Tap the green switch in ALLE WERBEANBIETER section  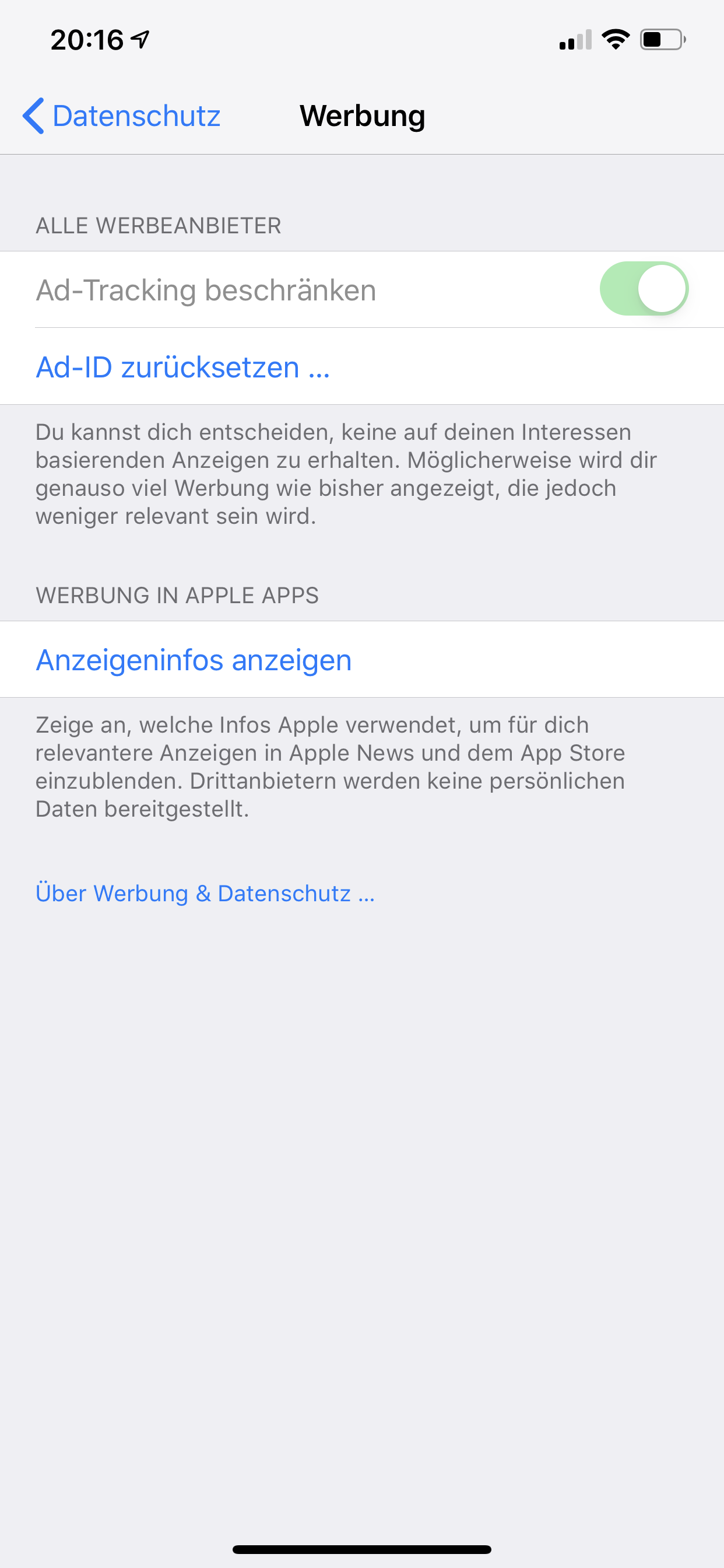point(645,289)
